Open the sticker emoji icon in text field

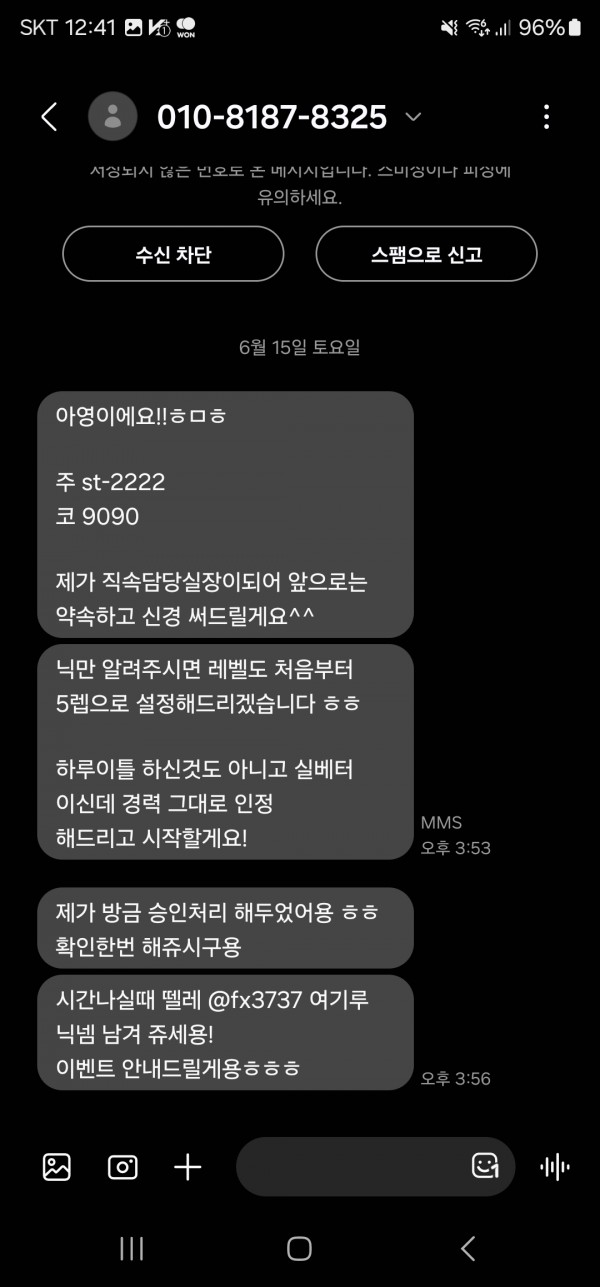485,1166
